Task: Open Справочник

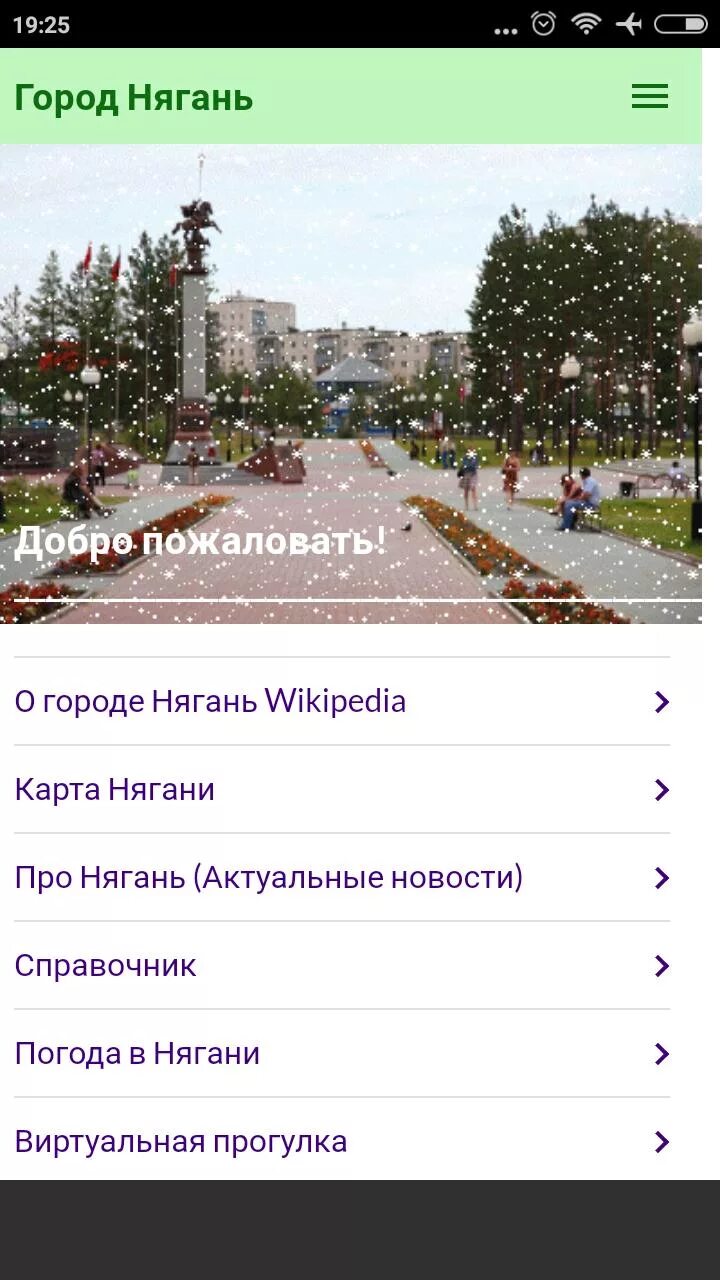Action: click(342, 965)
